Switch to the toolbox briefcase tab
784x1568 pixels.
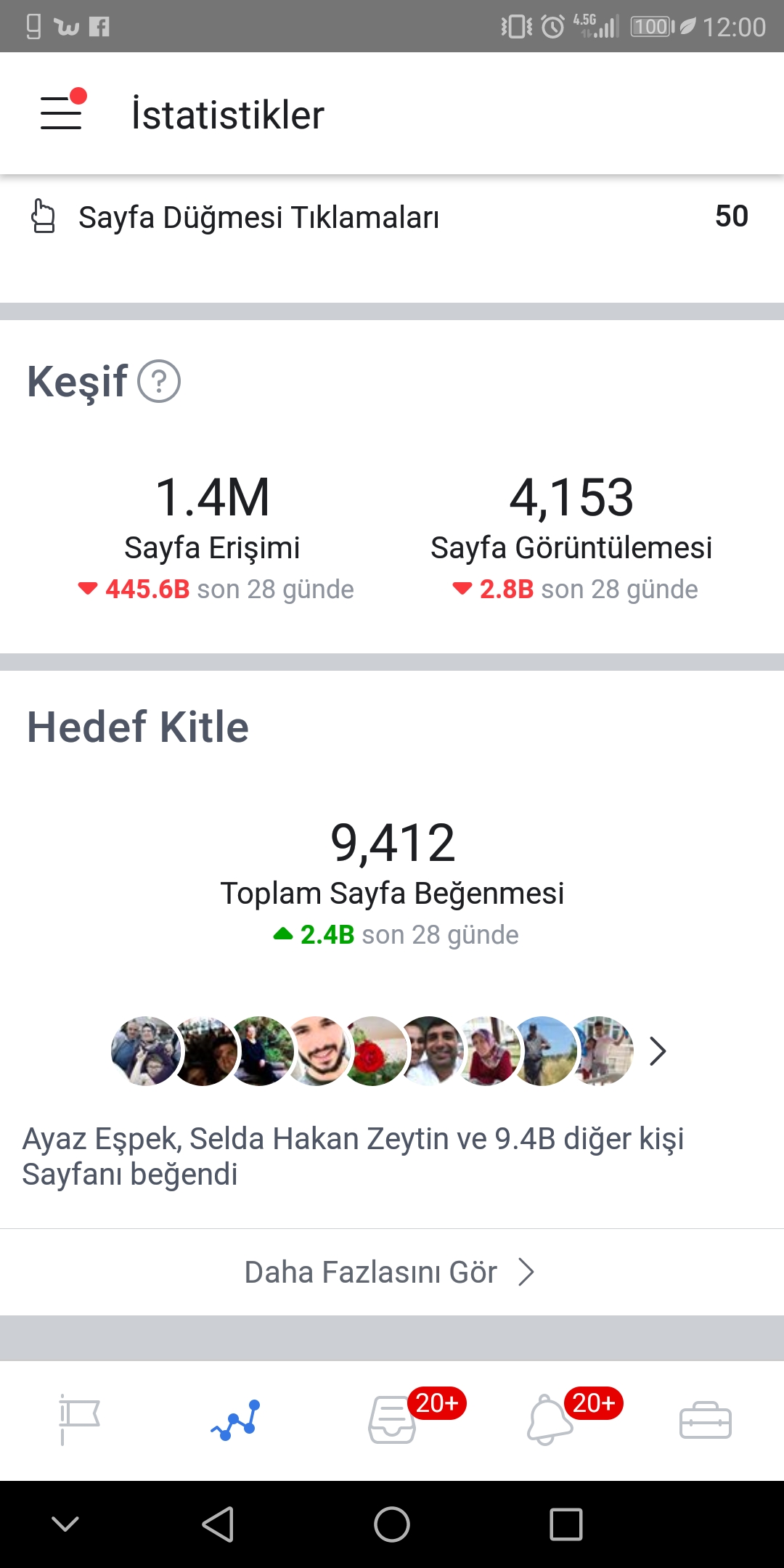click(x=706, y=1421)
